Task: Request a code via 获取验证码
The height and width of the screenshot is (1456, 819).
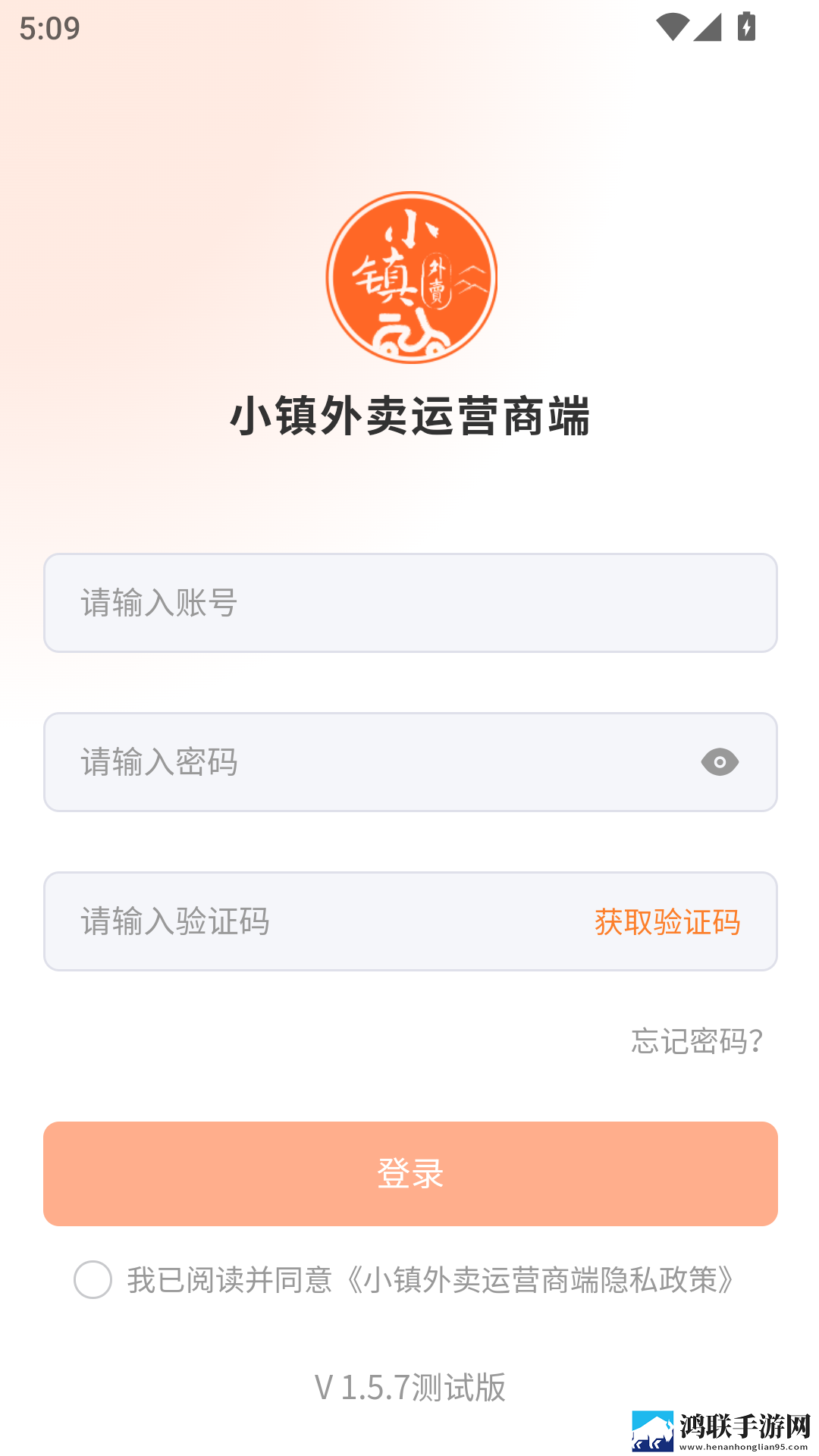Action: (667, 922)
